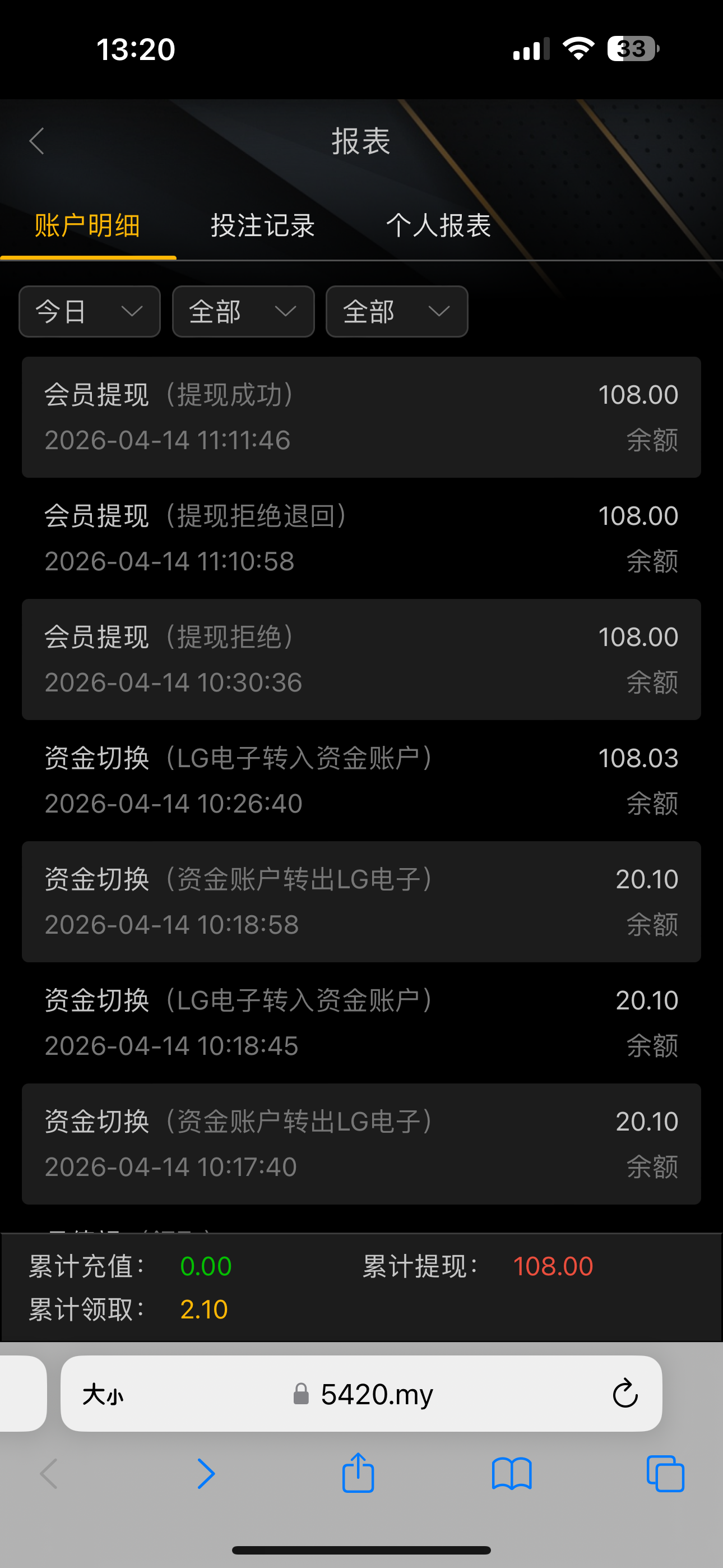Open the Safari bookmarks icon
The height and width of the screenshot is (1568, 723).
512,1473
